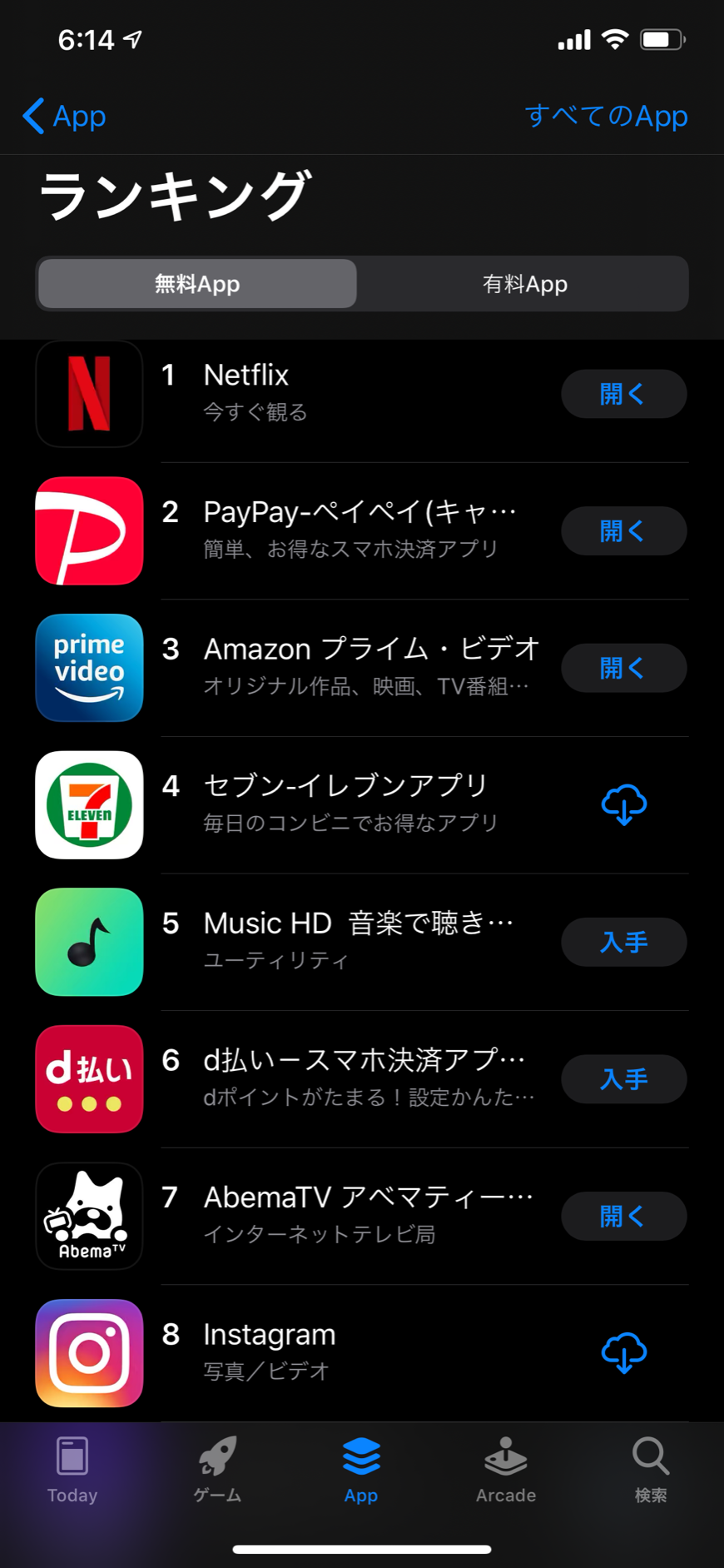This screenshot has height=1568, width=724.
Task: Select the App tab in bottom bar
Action: coord(361,1471)
